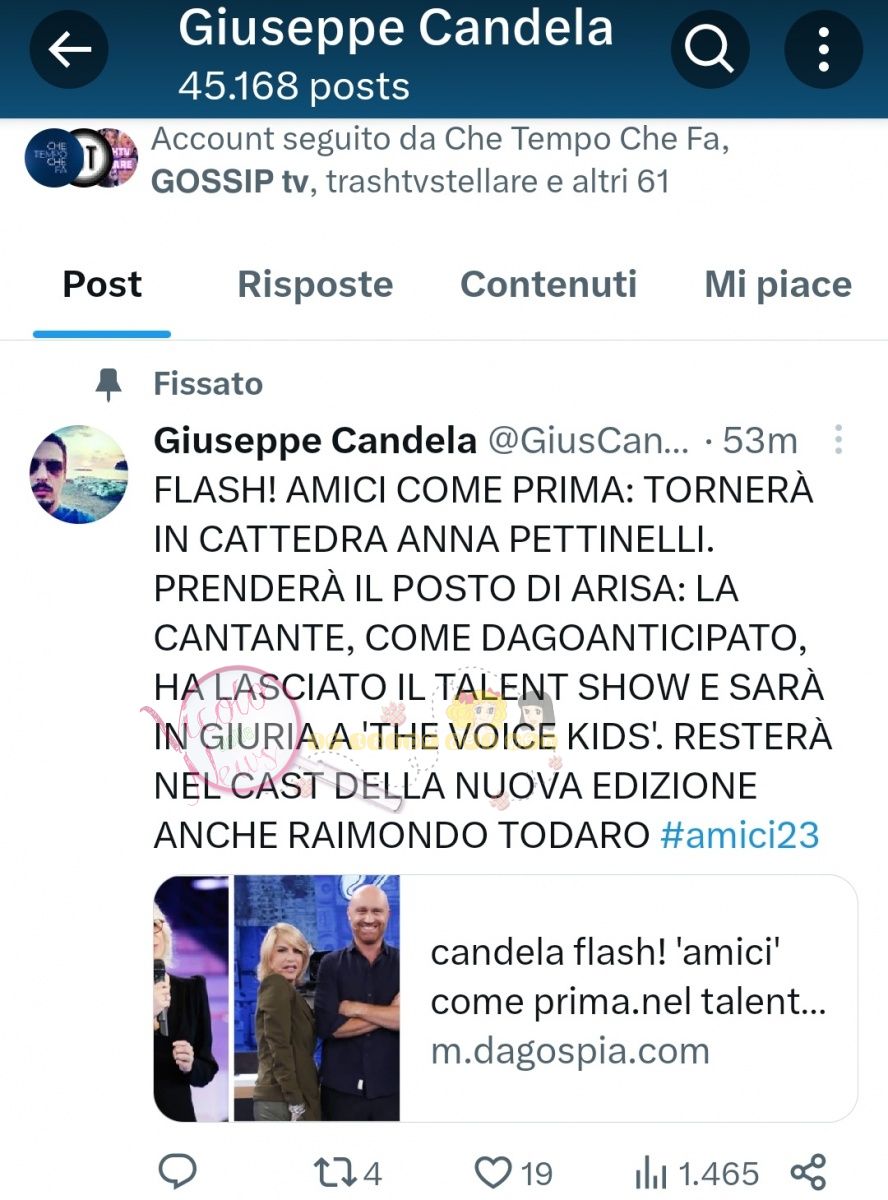Image resolution: width=888 pixels, height=1200 pixels.
Task: Reply to the pinned post
Action: (x=178, y=1172)
